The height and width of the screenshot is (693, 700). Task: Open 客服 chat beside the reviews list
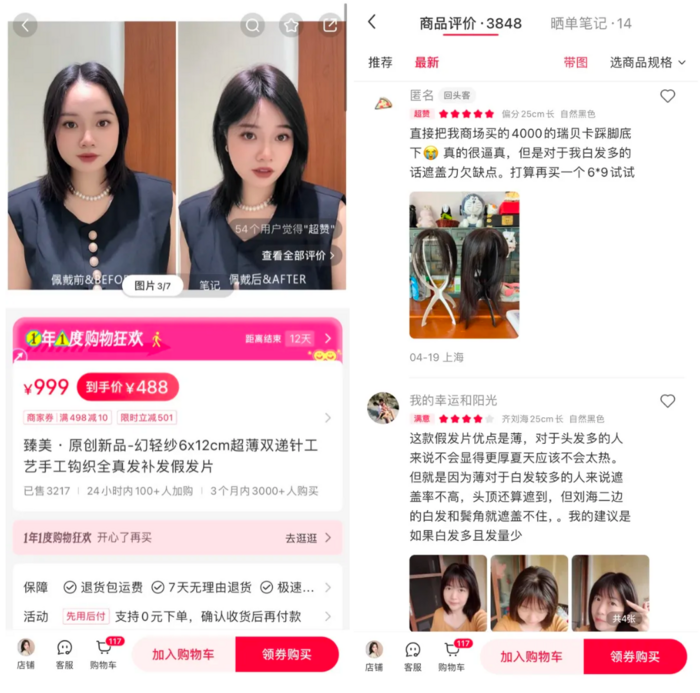point(413,655)
